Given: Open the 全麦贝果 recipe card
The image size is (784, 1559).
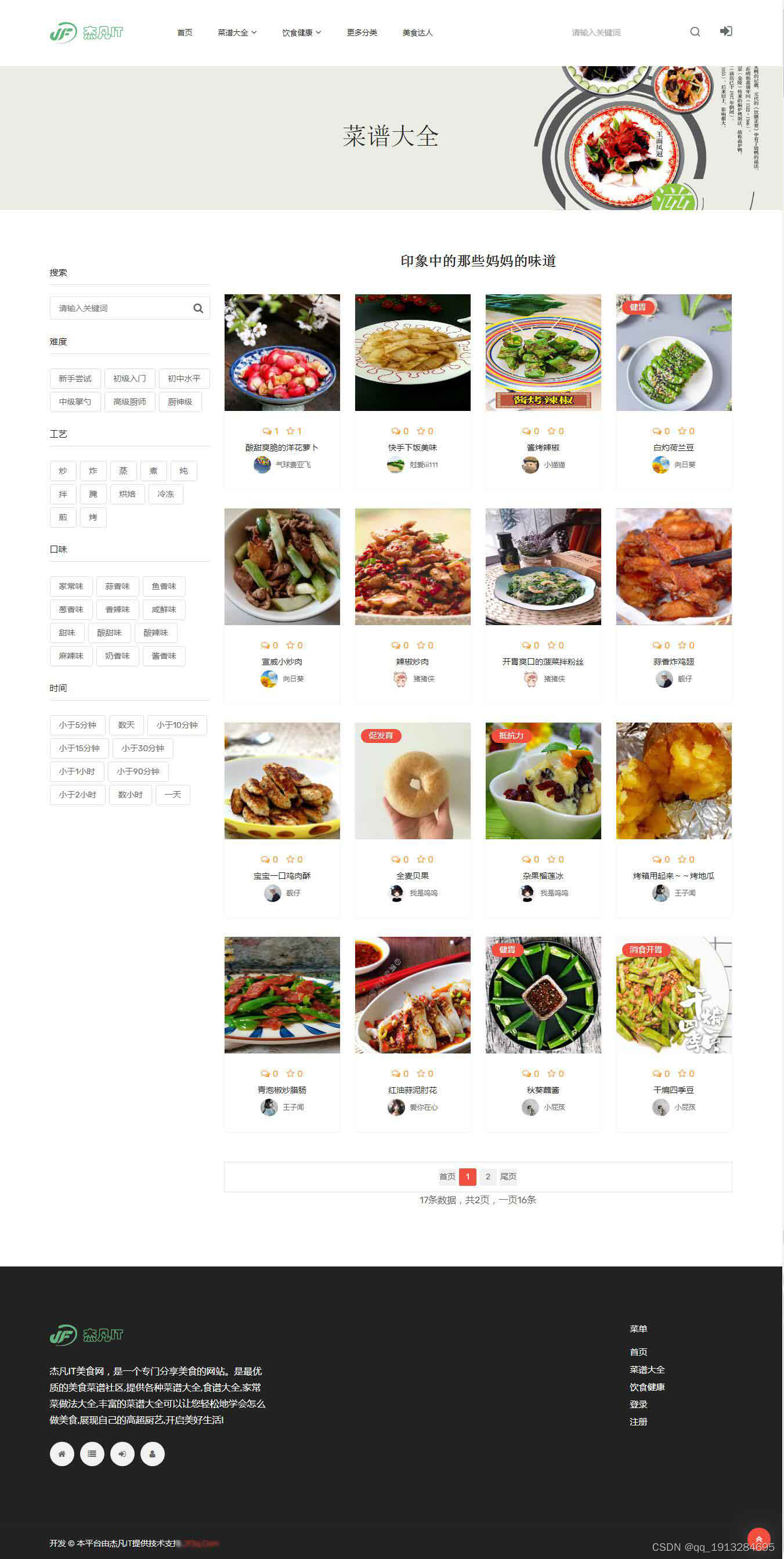Looking at the screenshot, I should click(413, 876).
